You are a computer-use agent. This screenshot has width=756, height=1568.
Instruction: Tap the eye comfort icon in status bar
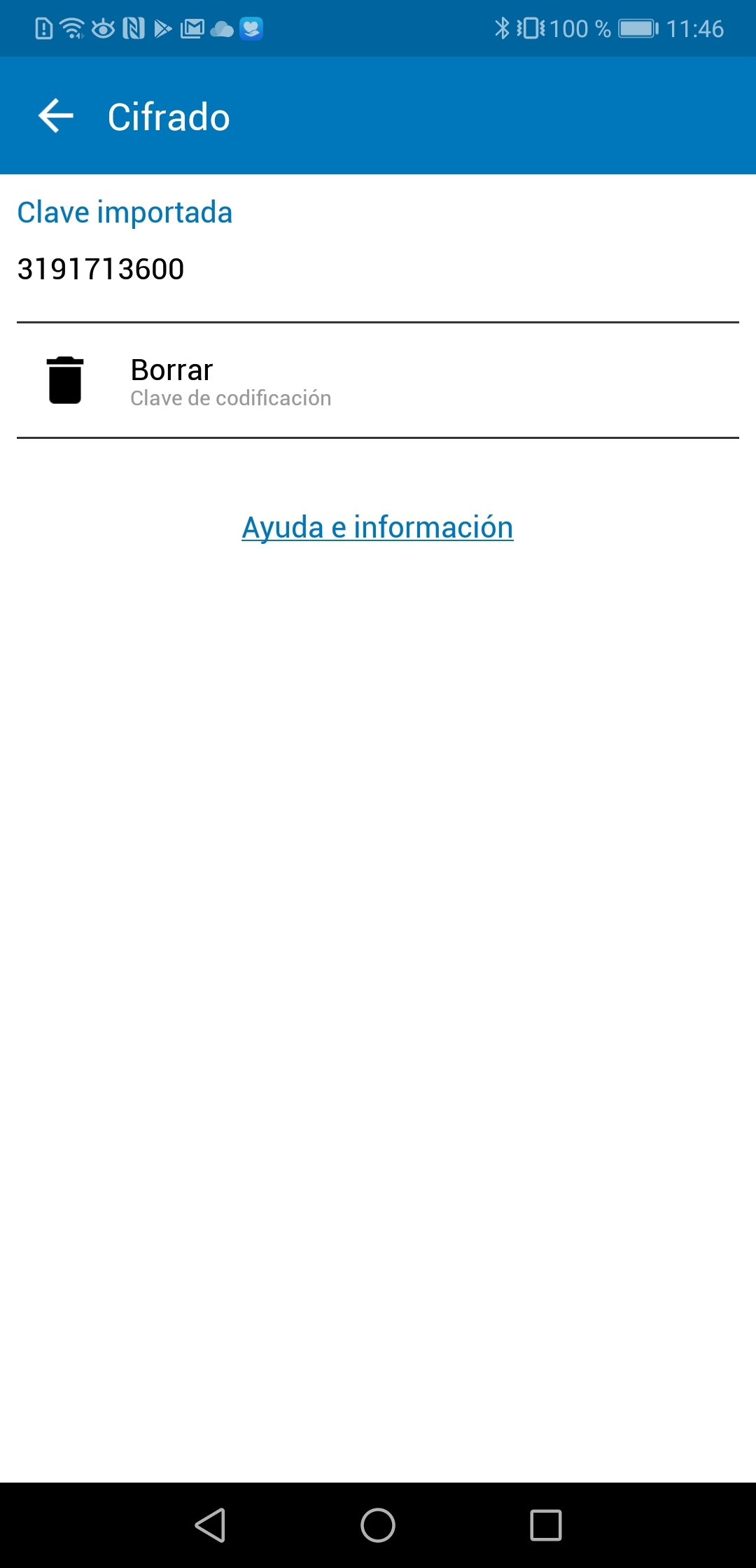pyautogui.click(x=101, y=28)
